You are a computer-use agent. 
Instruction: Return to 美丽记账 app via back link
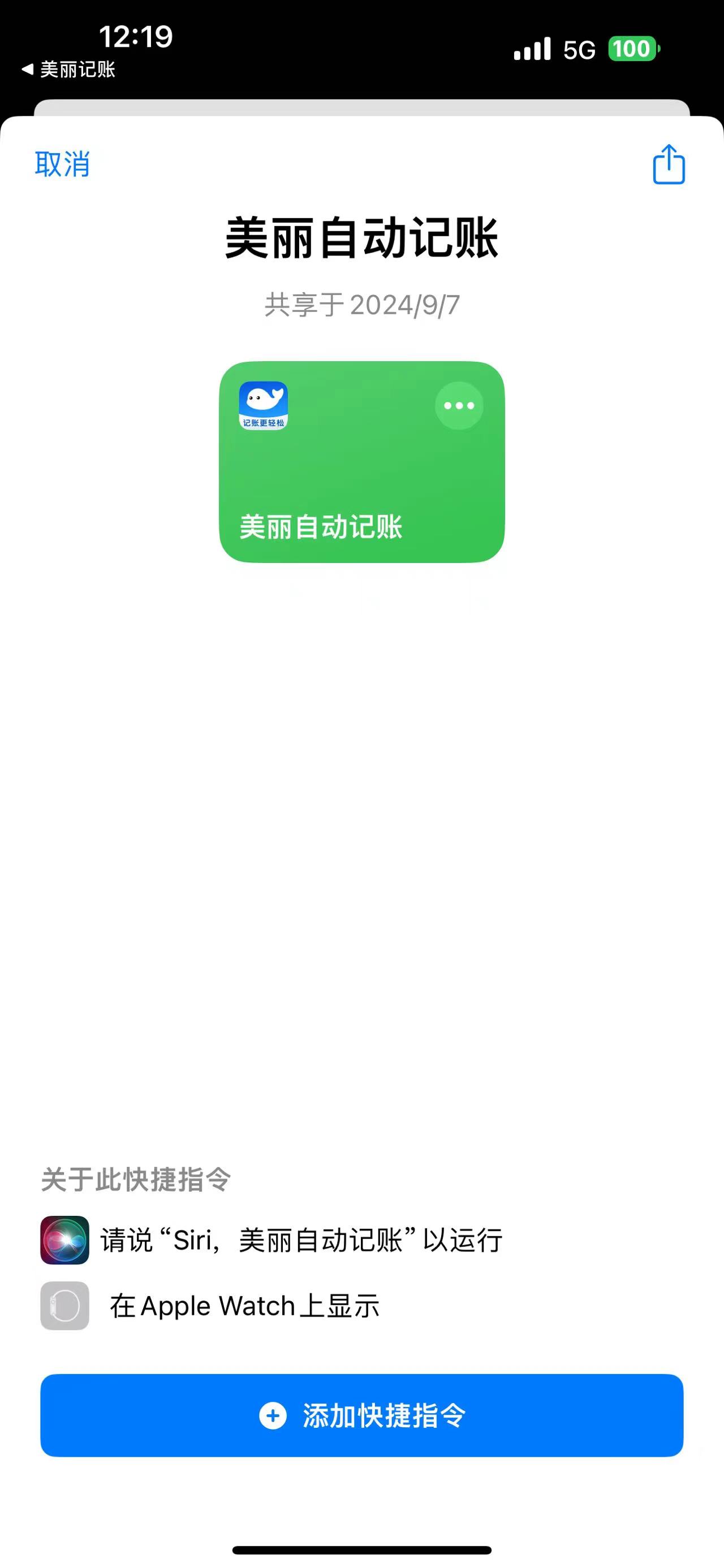(x=68, y=70)
